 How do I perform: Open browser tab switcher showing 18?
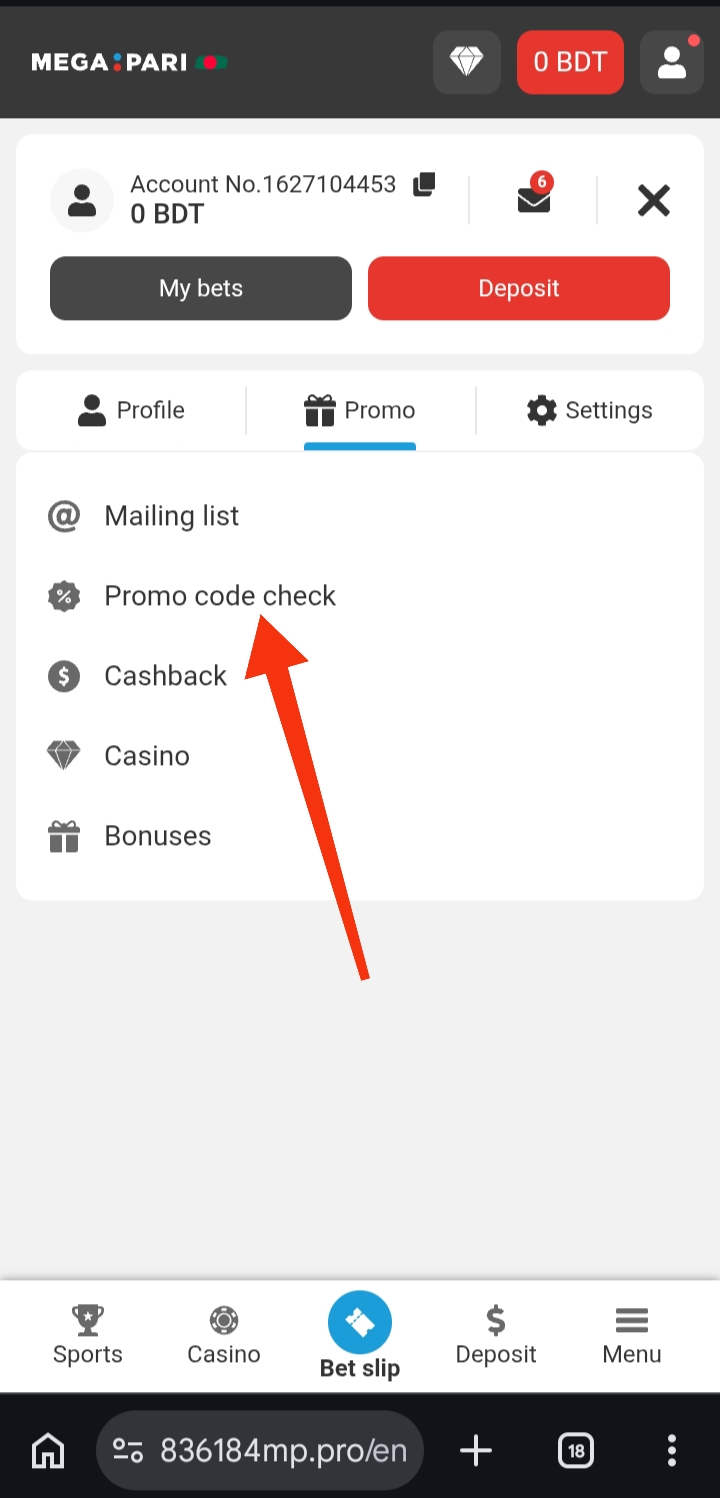click(x=576, y=1449)
